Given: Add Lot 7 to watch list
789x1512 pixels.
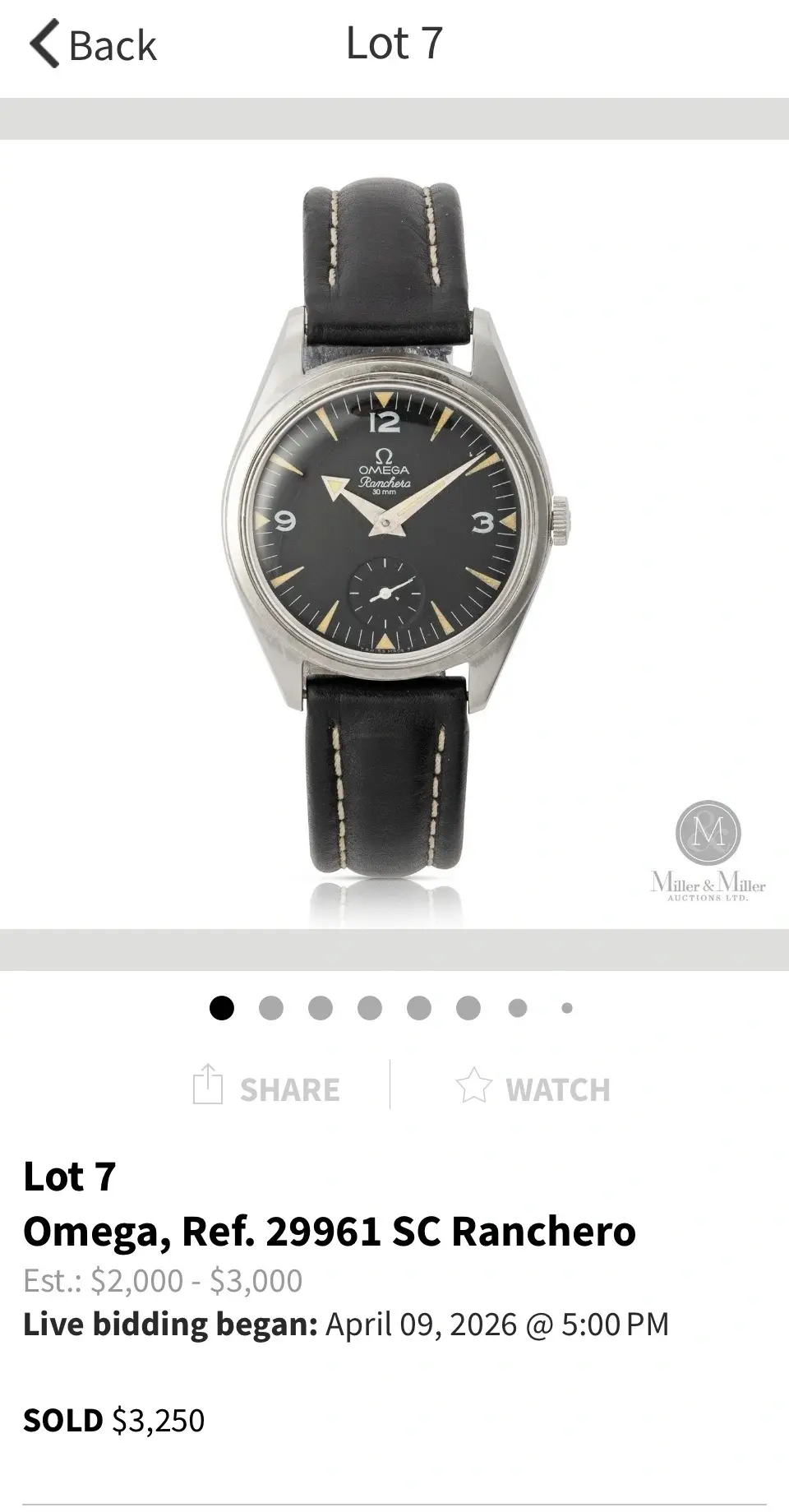Looking at the screenshot, I should [533, 1088].
